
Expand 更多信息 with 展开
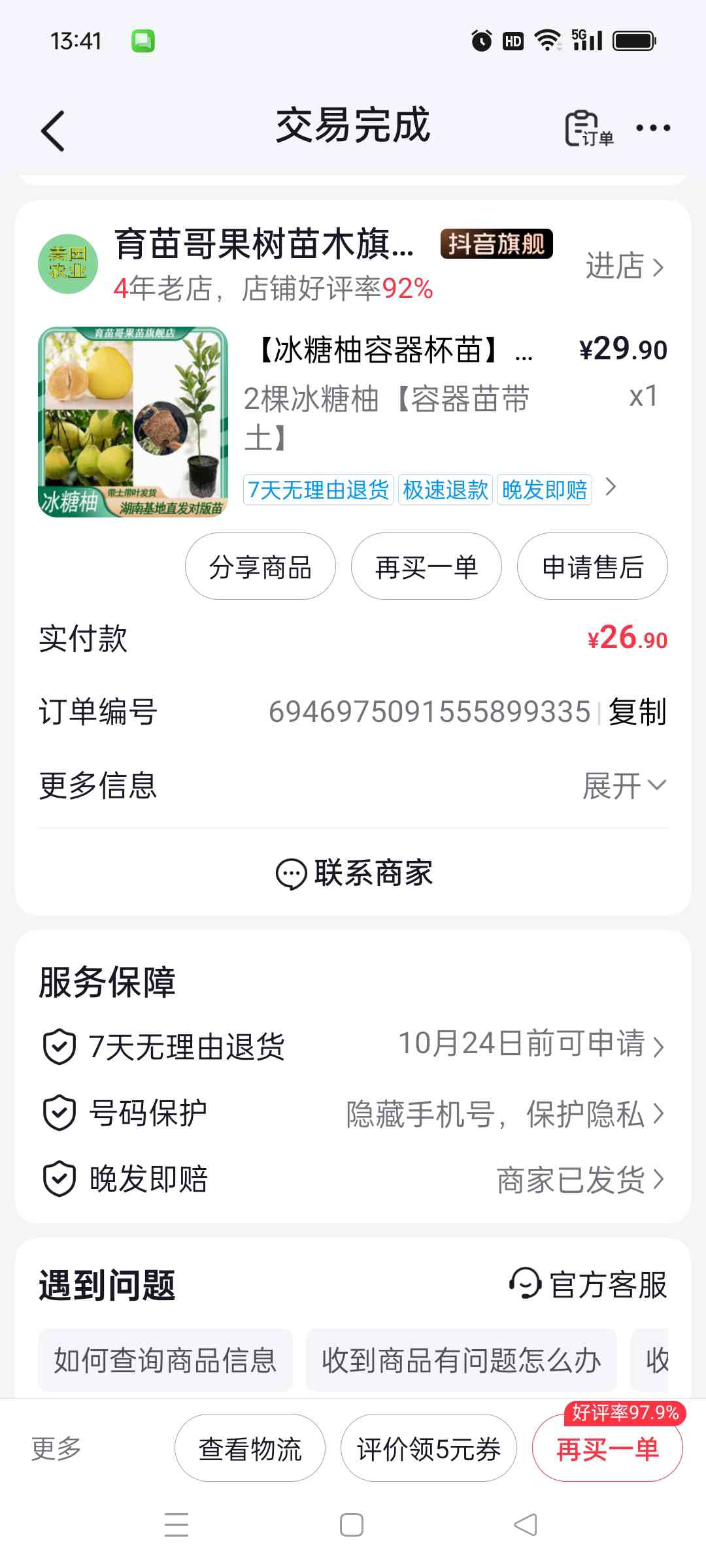pyautogui.click(x=624, y=785)
